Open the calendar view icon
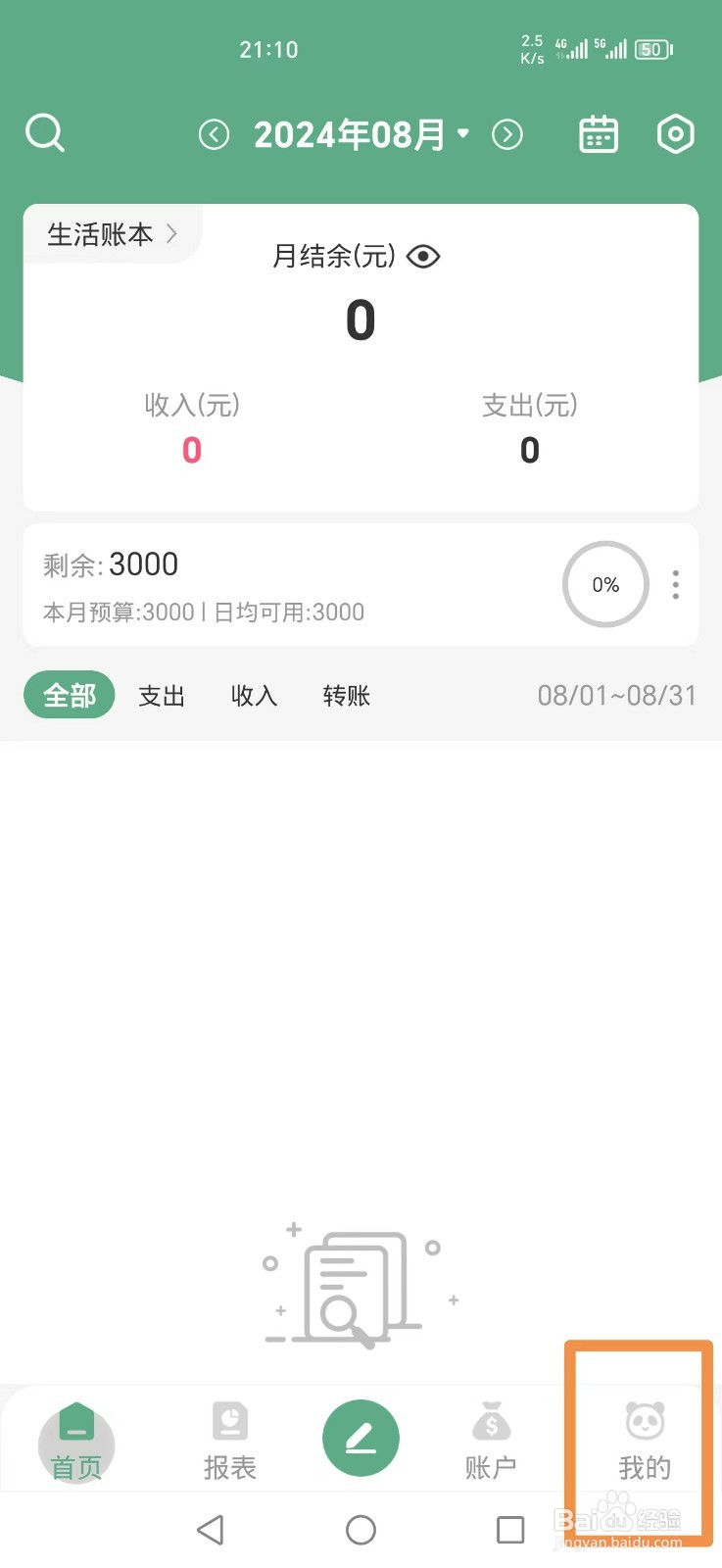Image resolution: width=722 pixels, height=1568 pixels. click(598, 134)
